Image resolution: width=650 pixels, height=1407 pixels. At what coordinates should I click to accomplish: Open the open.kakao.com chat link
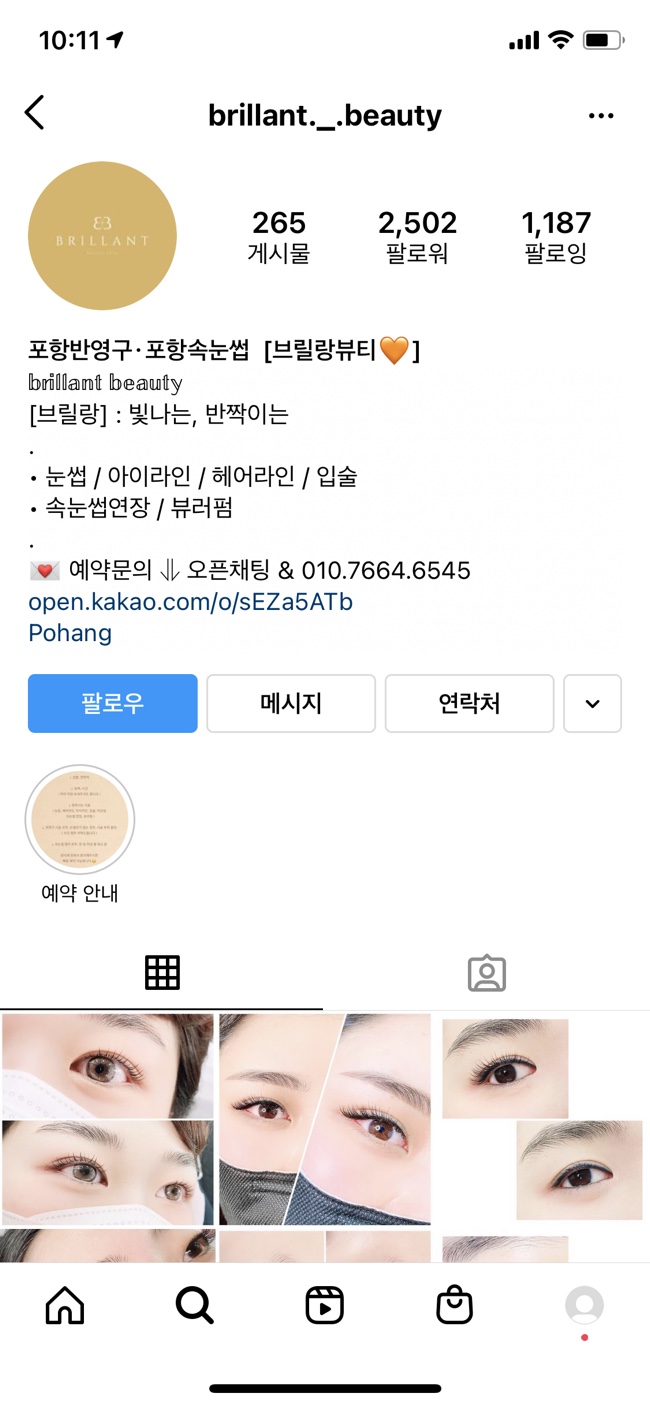click(190, 602)
